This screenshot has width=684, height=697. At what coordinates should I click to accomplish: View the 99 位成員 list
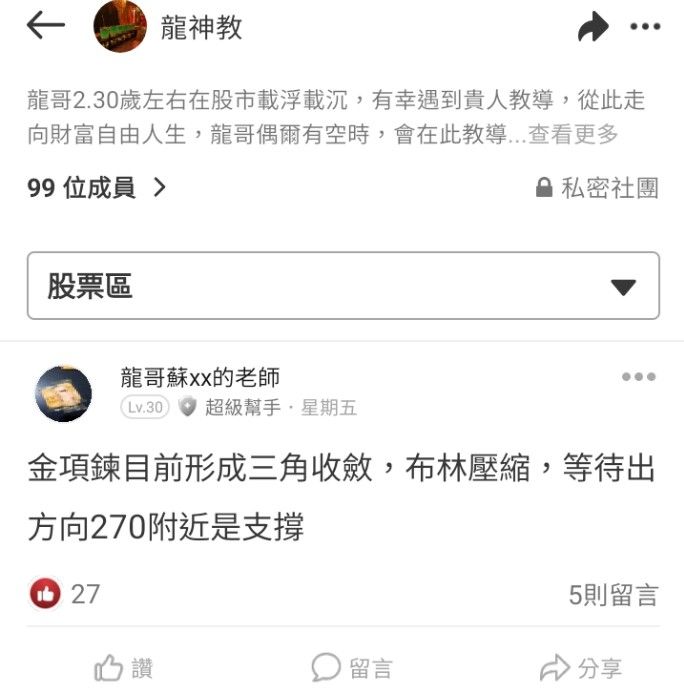[96, 187]
